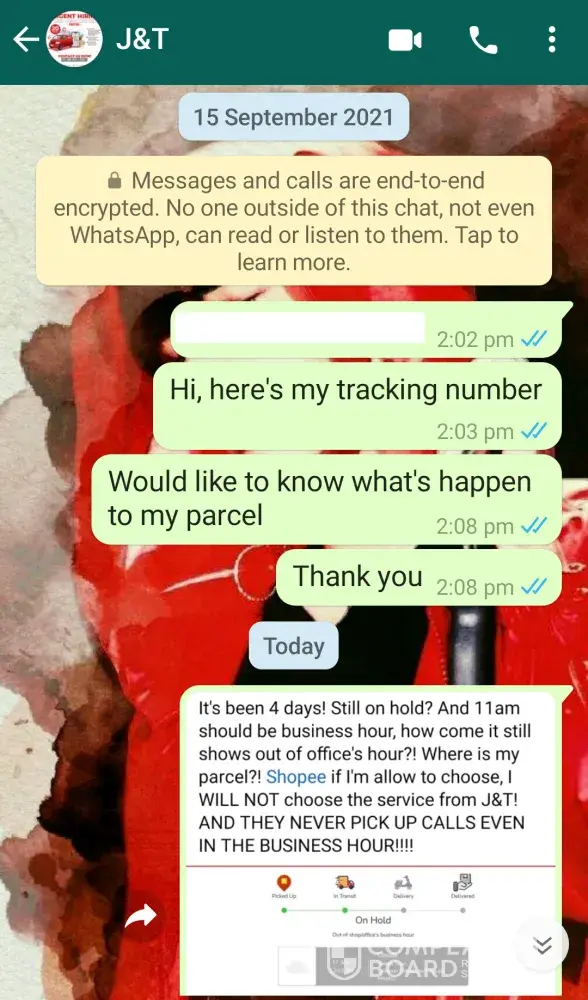Start a video call with J&T
The height and width of the screenshot is (1000, 588).
405,40
